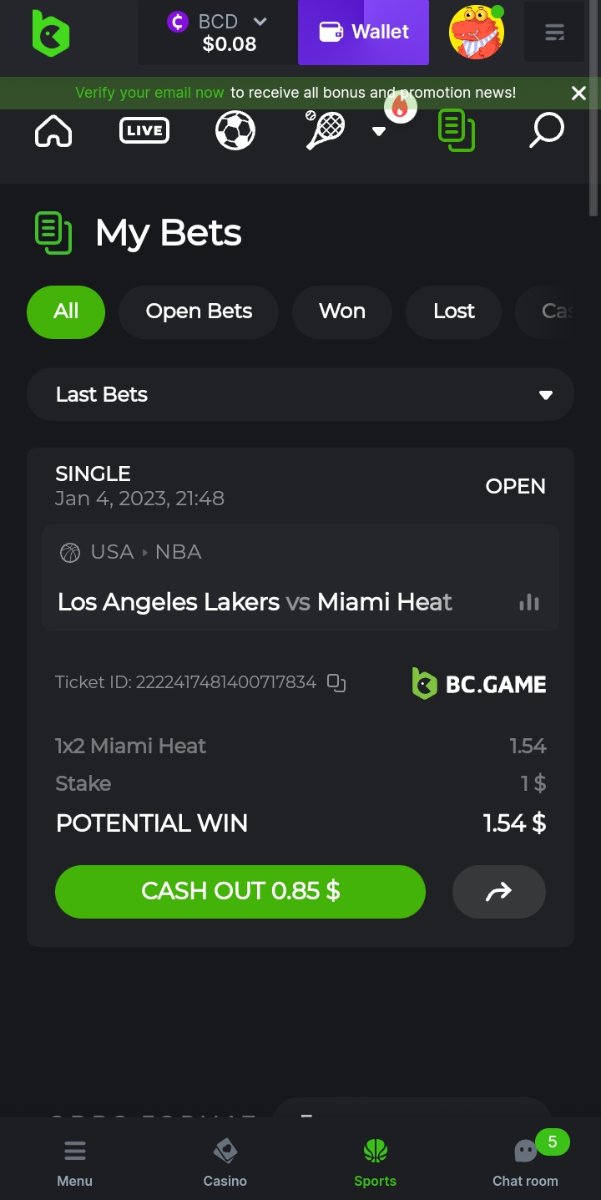Viewport: 601px width, 1200px height.
Task: Open the profile avatar
Action: pos(476,32)
